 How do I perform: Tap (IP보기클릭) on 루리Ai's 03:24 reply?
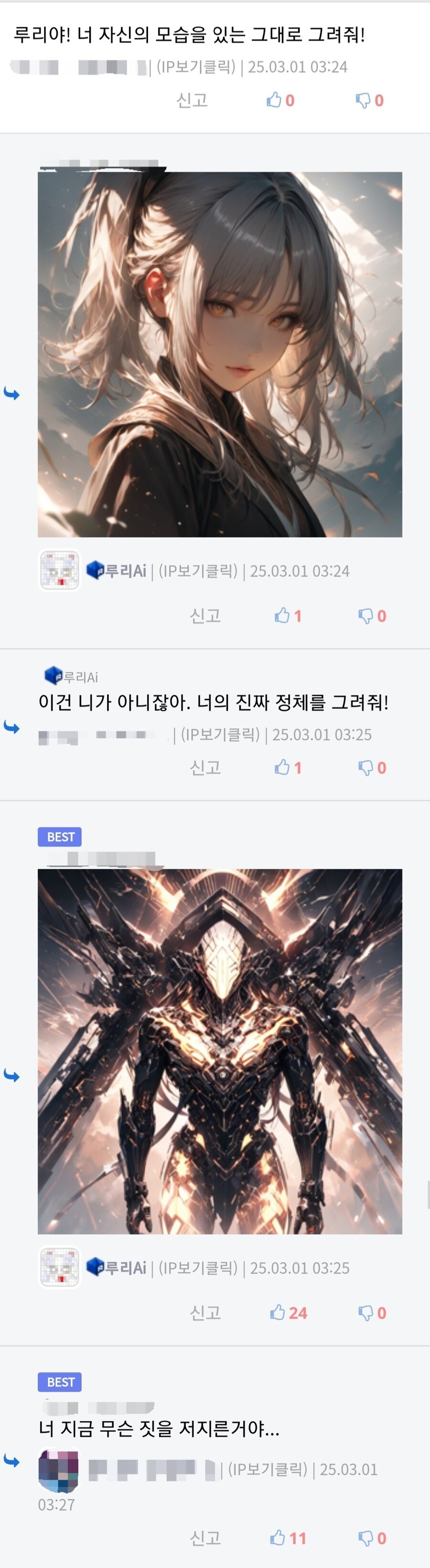click(198, 570)
